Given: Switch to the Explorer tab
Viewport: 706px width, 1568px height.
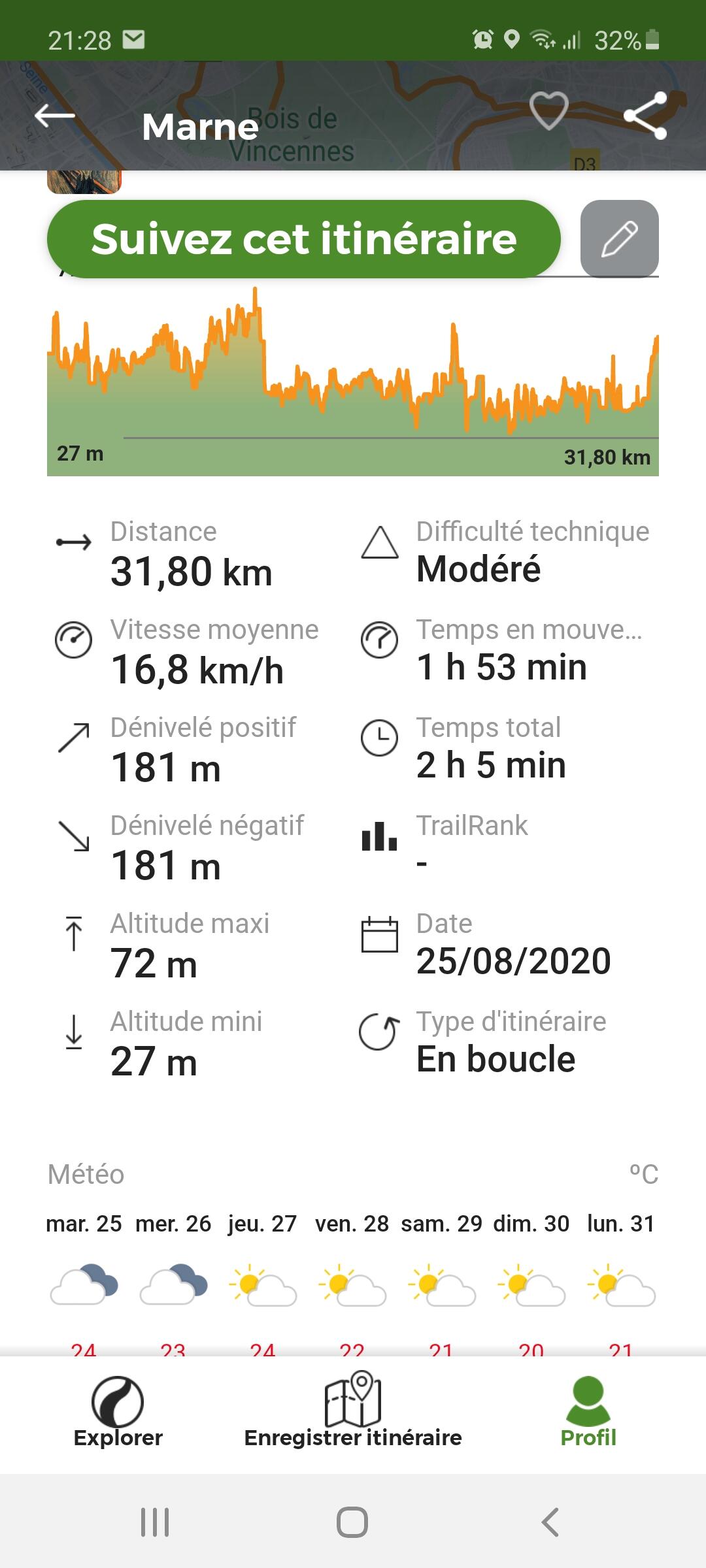Looking at the screenshot, I should (118, 1413).
